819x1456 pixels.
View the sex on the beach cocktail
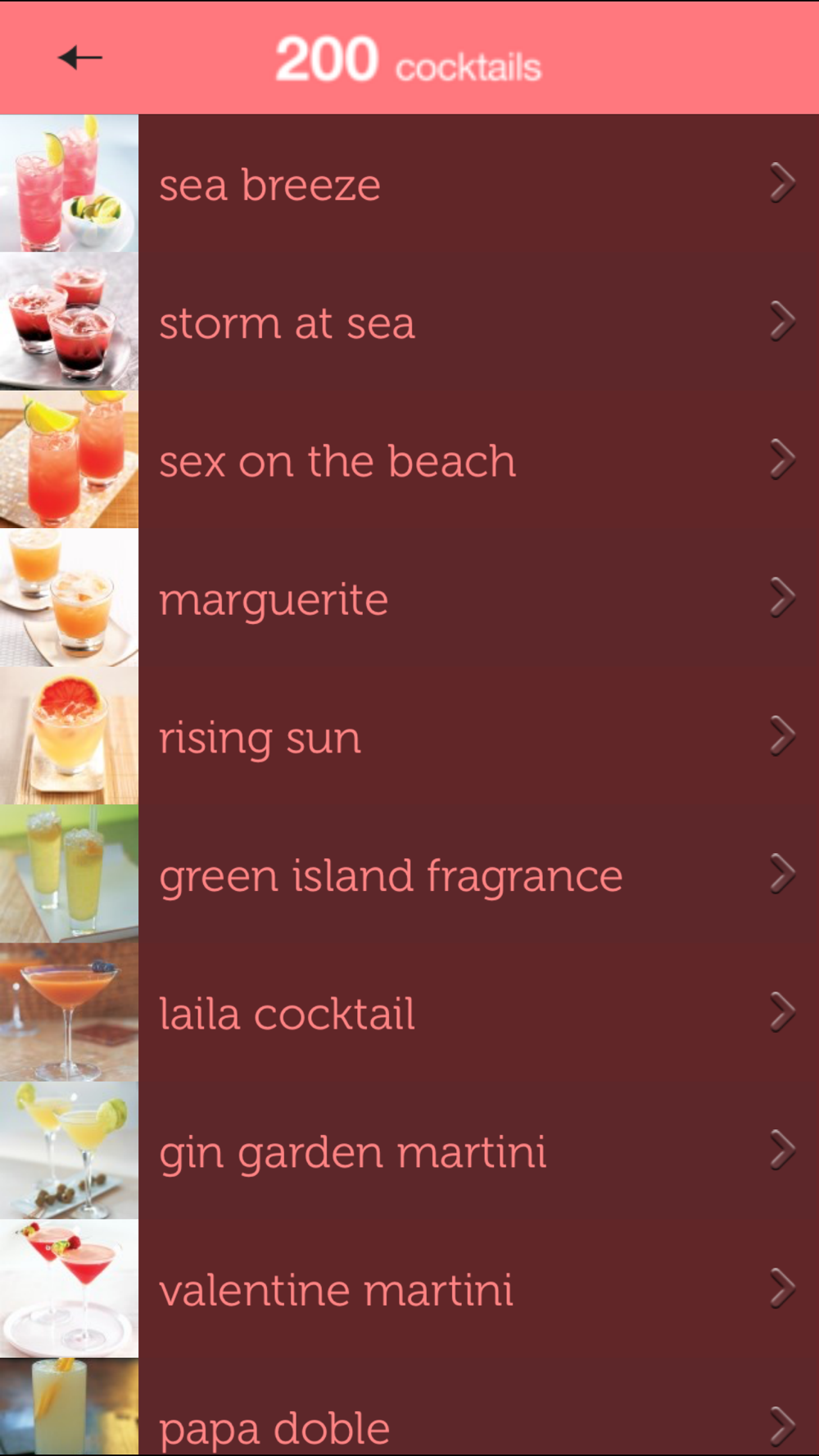(x=409, y=460)
